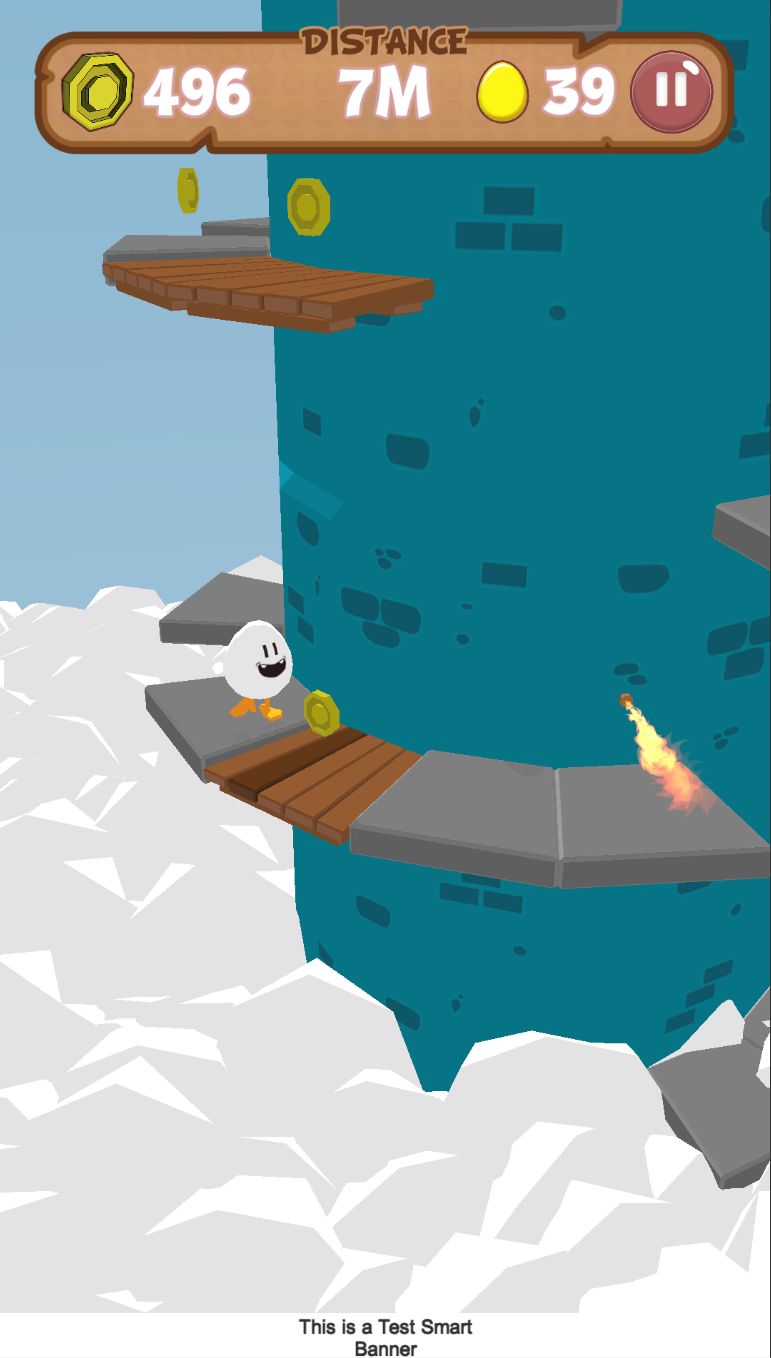Open the test smart banner ad
The height and width of the screenshot is (1358, 771).
click(385, 1337)
